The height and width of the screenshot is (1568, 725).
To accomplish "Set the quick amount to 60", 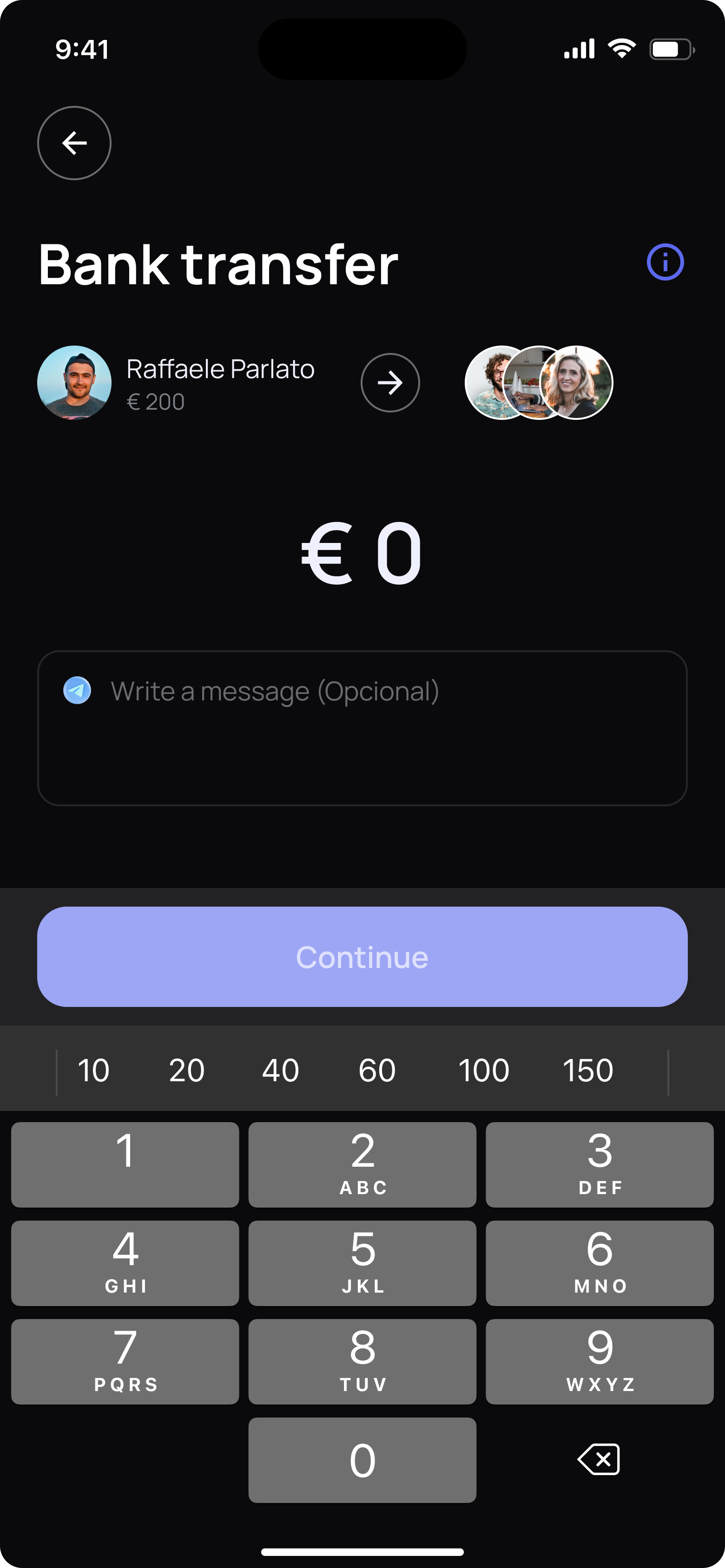I will (x=376, y=1071).
